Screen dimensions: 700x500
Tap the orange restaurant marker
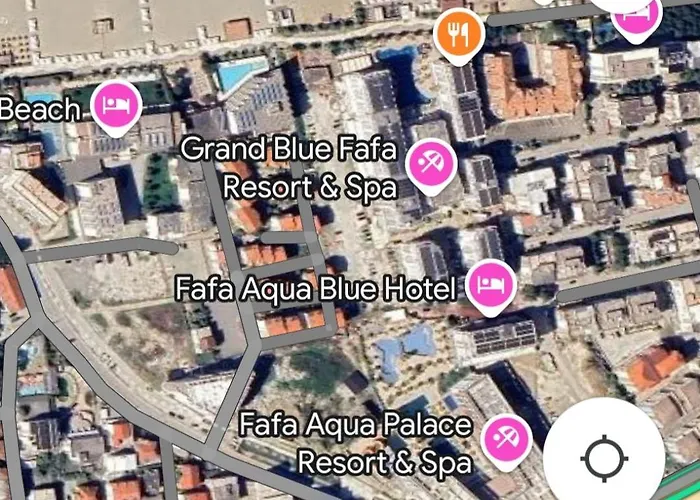459,33
